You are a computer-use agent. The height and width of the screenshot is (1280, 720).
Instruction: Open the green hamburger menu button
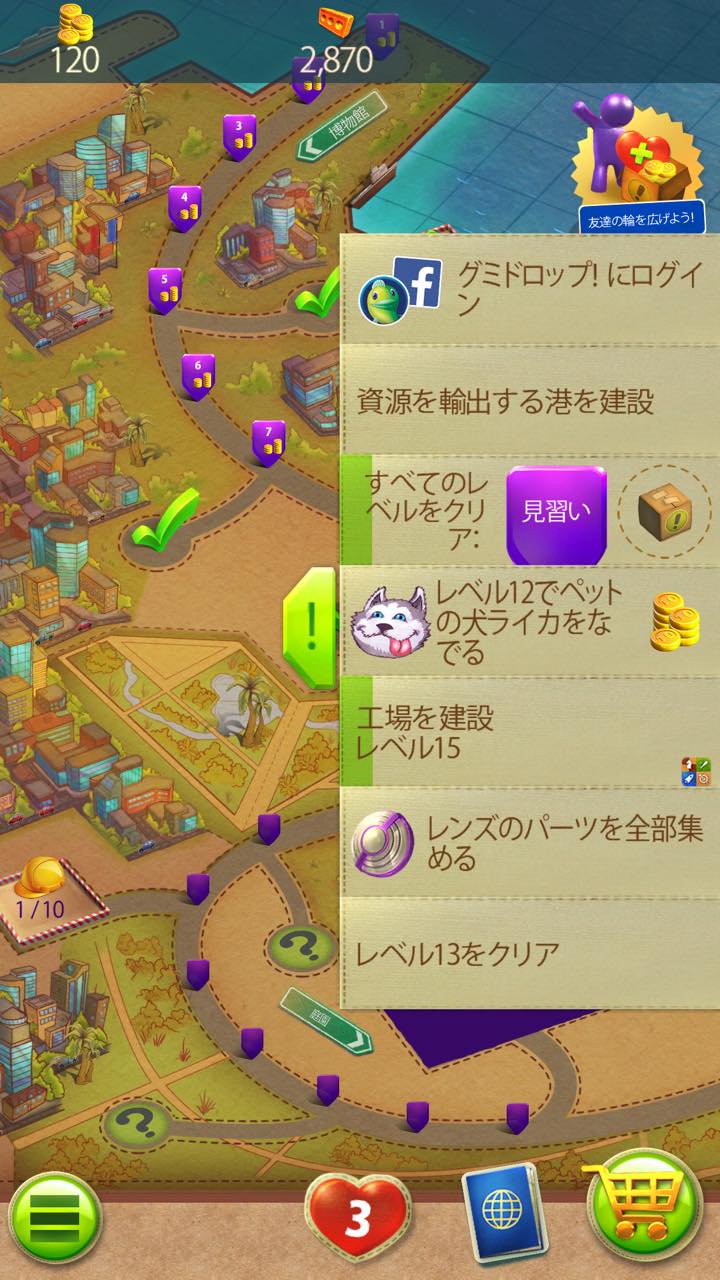tap(54, 1217)
